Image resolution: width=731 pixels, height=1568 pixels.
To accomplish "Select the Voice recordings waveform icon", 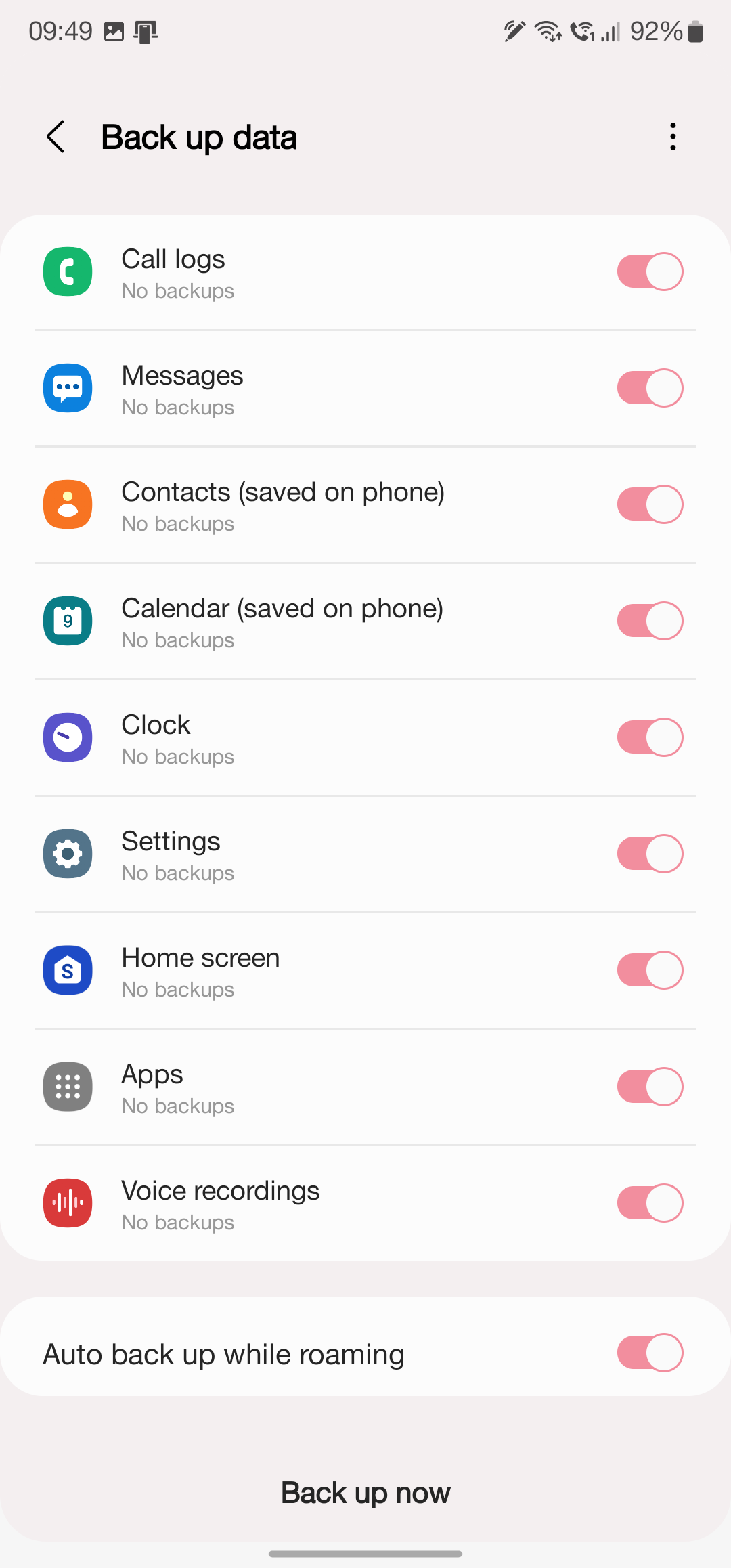I will pyautogui.click(x=66, y=1203).
